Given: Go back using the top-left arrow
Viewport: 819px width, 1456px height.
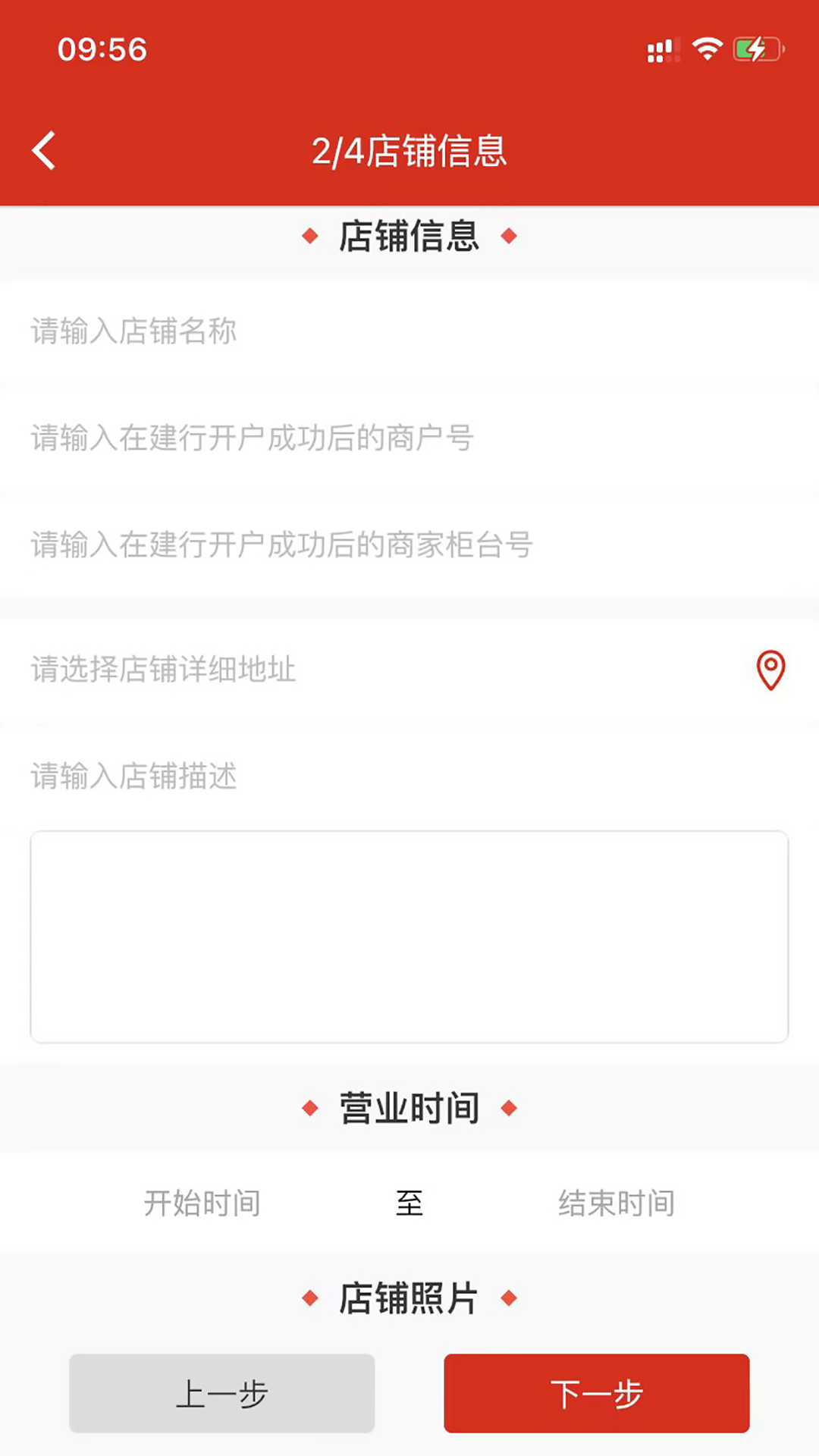Looking at the screenshot, I should 44,150.
